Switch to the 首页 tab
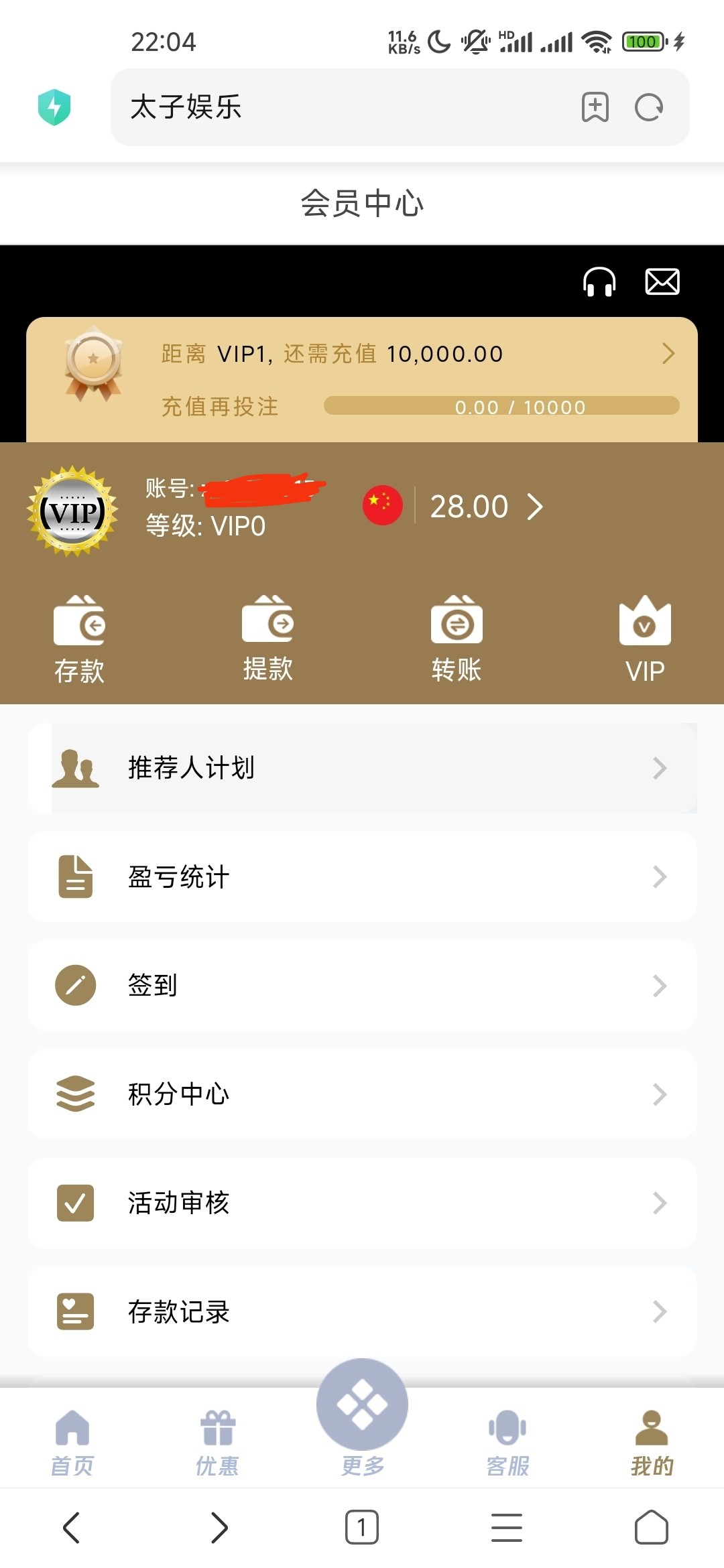This screenshot has height=1568, width=724. click(72, 1442)
